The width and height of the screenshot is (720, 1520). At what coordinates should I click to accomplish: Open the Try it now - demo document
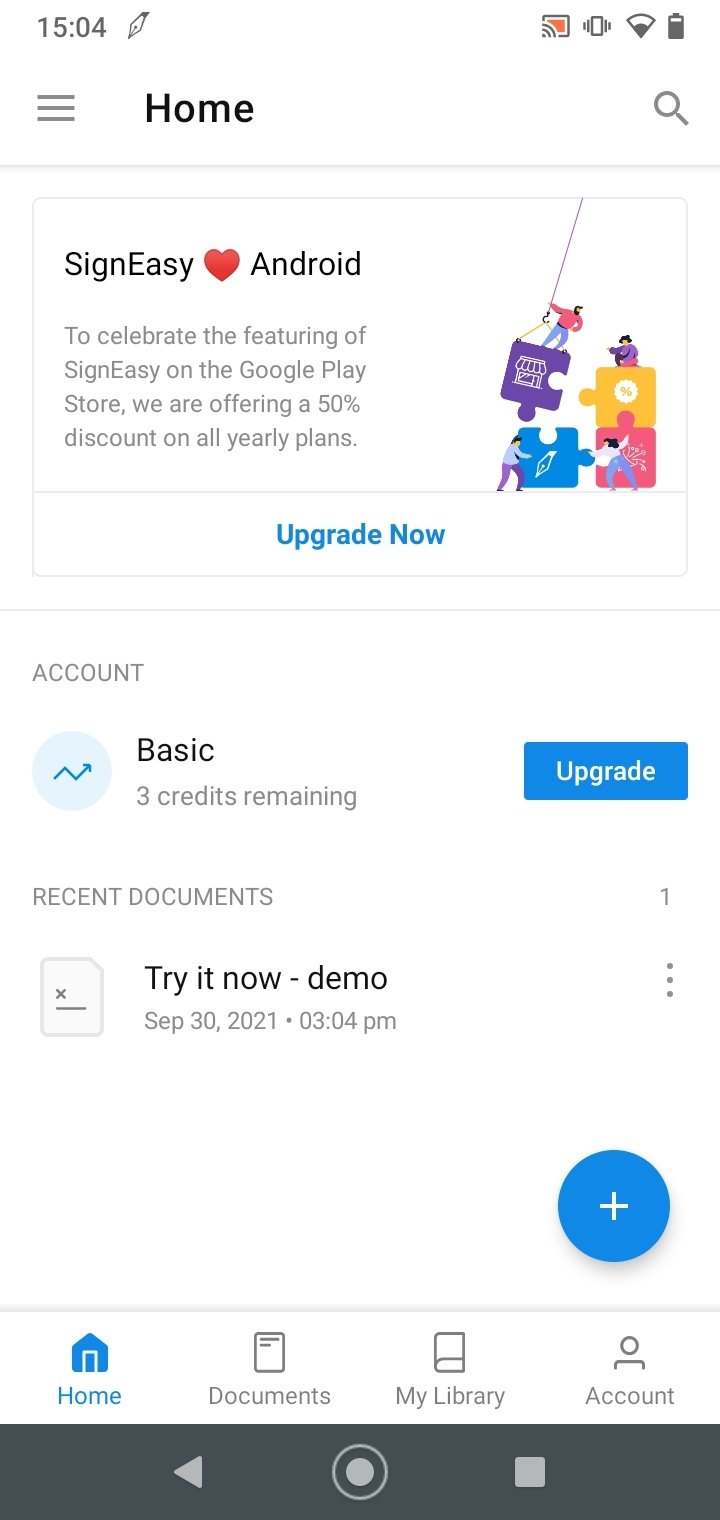(x=265, y=996)
